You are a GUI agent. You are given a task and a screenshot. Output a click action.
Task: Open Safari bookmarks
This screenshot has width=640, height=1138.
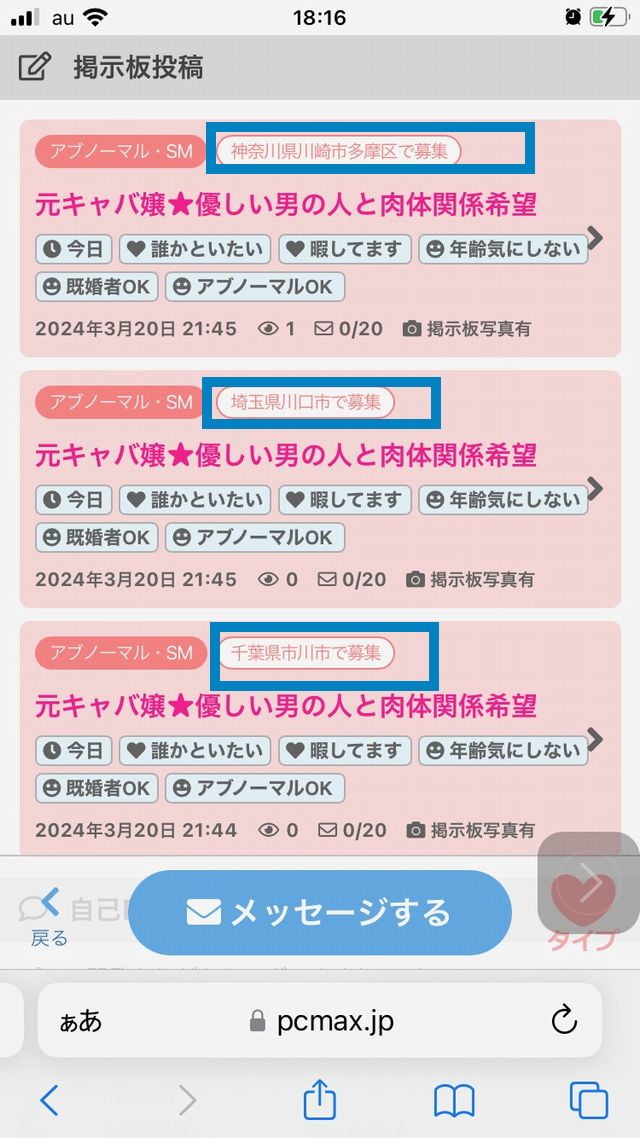(454, 1101)
